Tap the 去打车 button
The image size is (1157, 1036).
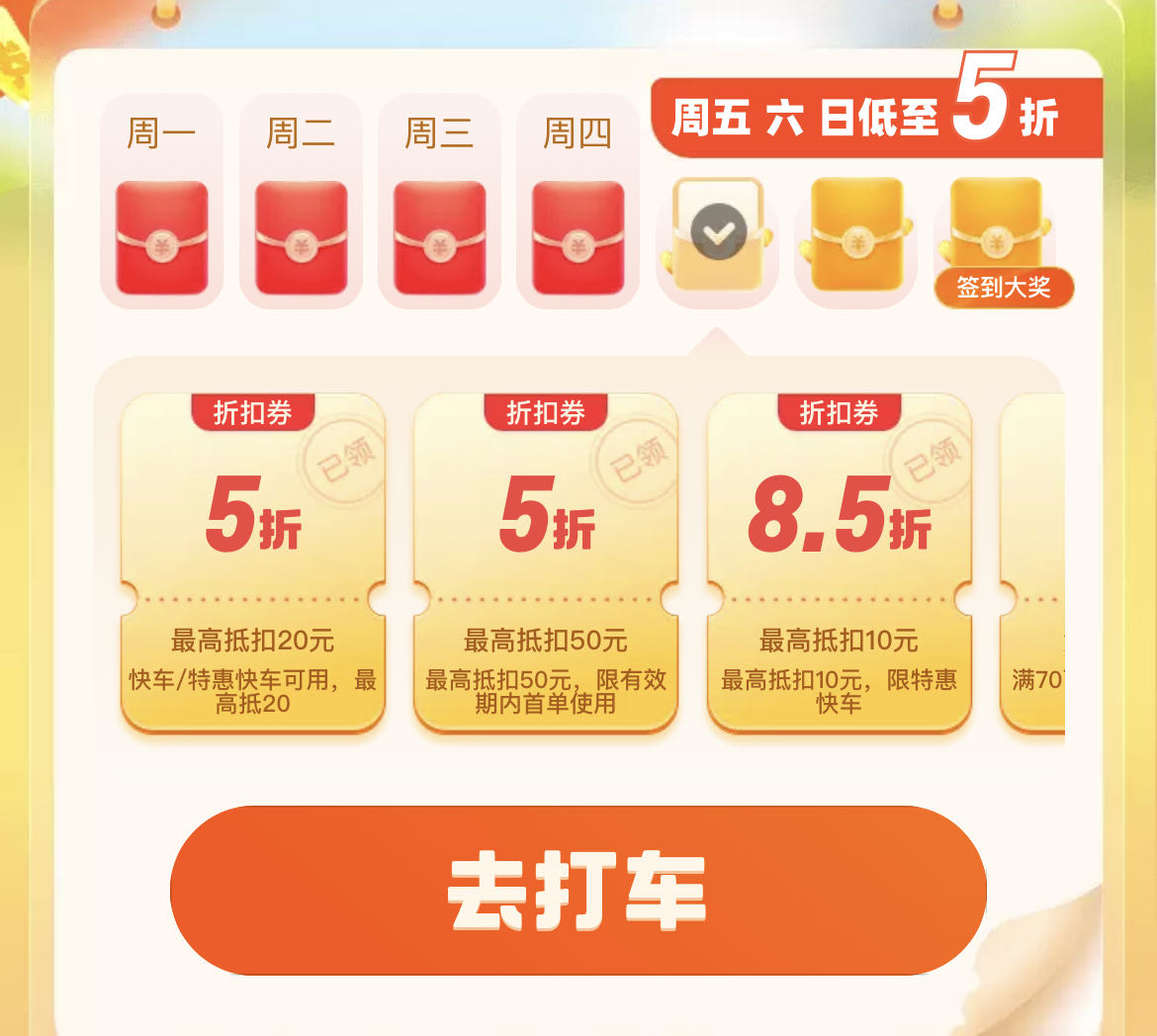578,890
